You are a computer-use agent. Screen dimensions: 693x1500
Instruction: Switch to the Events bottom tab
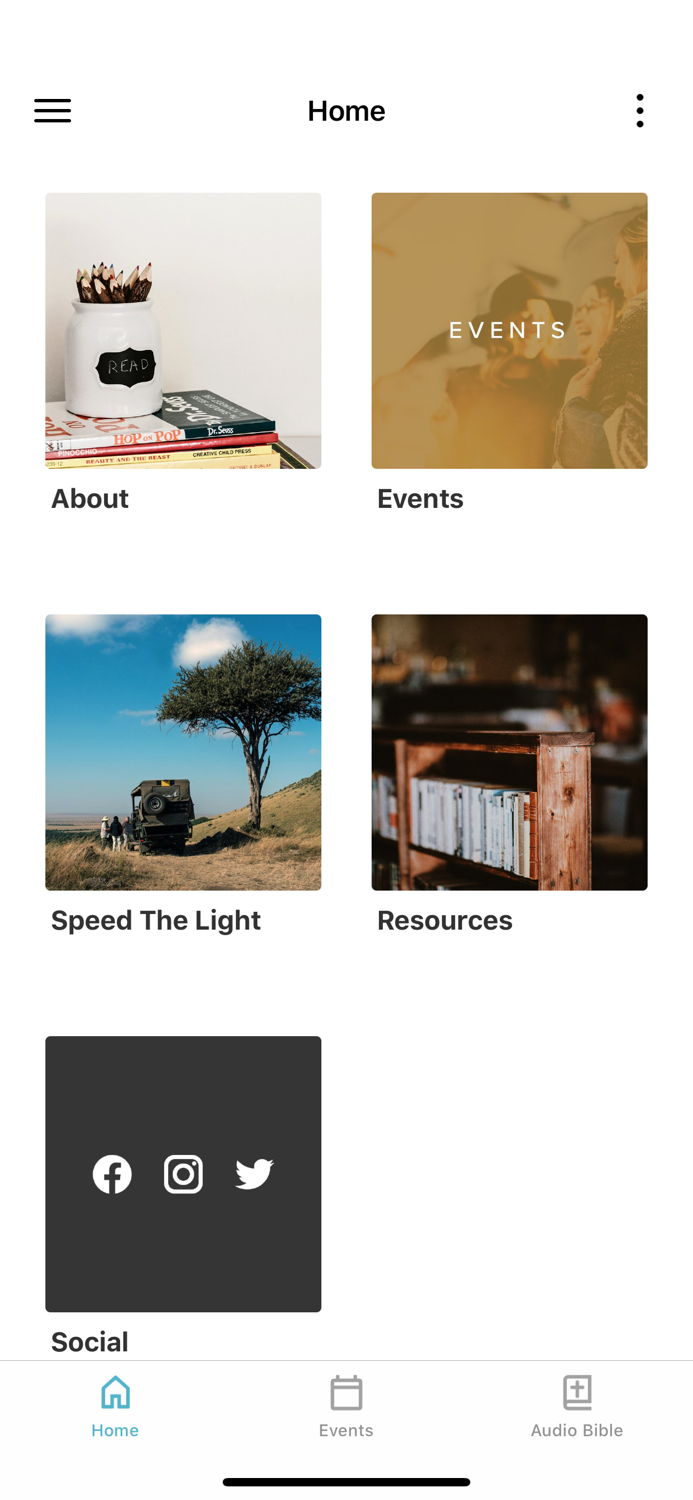[346, 1406]
